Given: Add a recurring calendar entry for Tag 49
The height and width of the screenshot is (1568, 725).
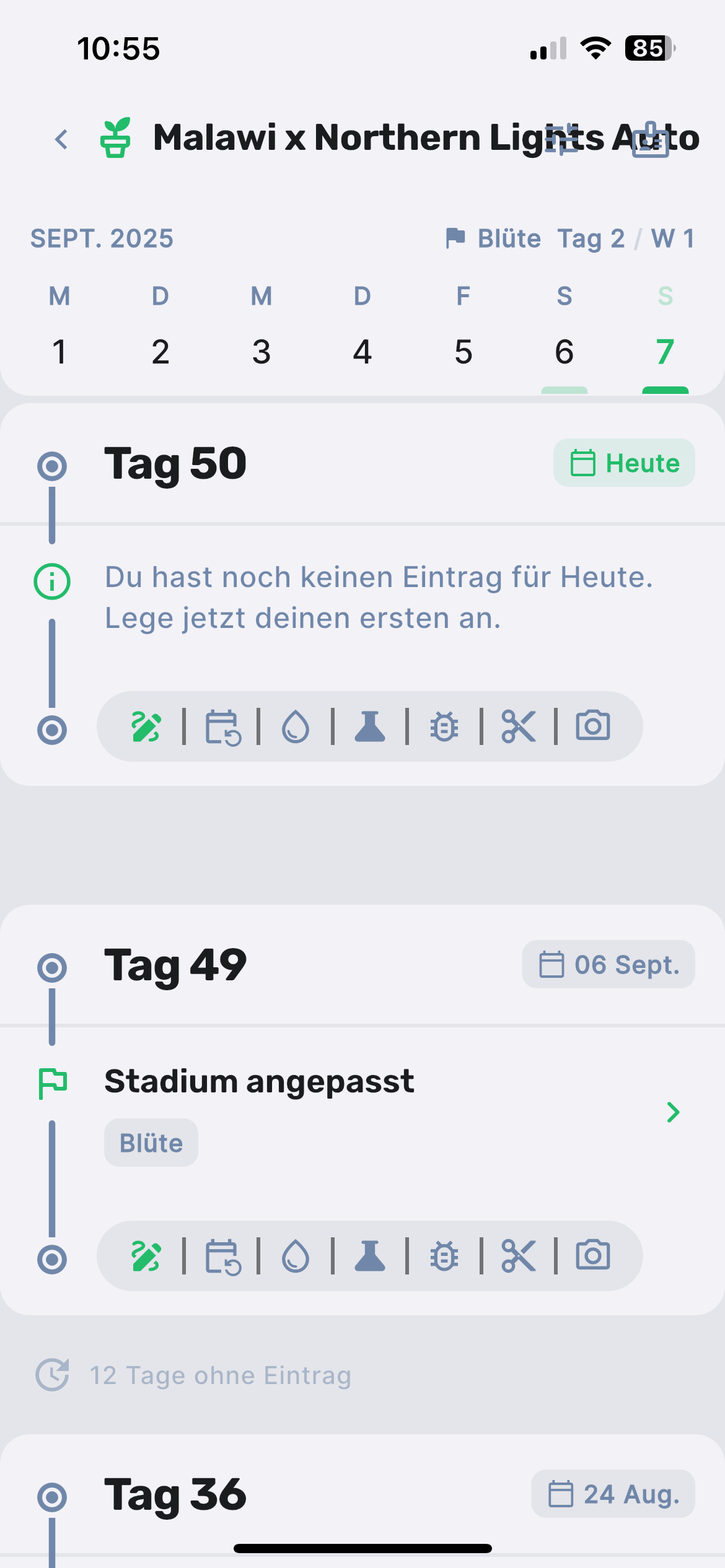Looking at the screenshot, I should [222, 1257].
